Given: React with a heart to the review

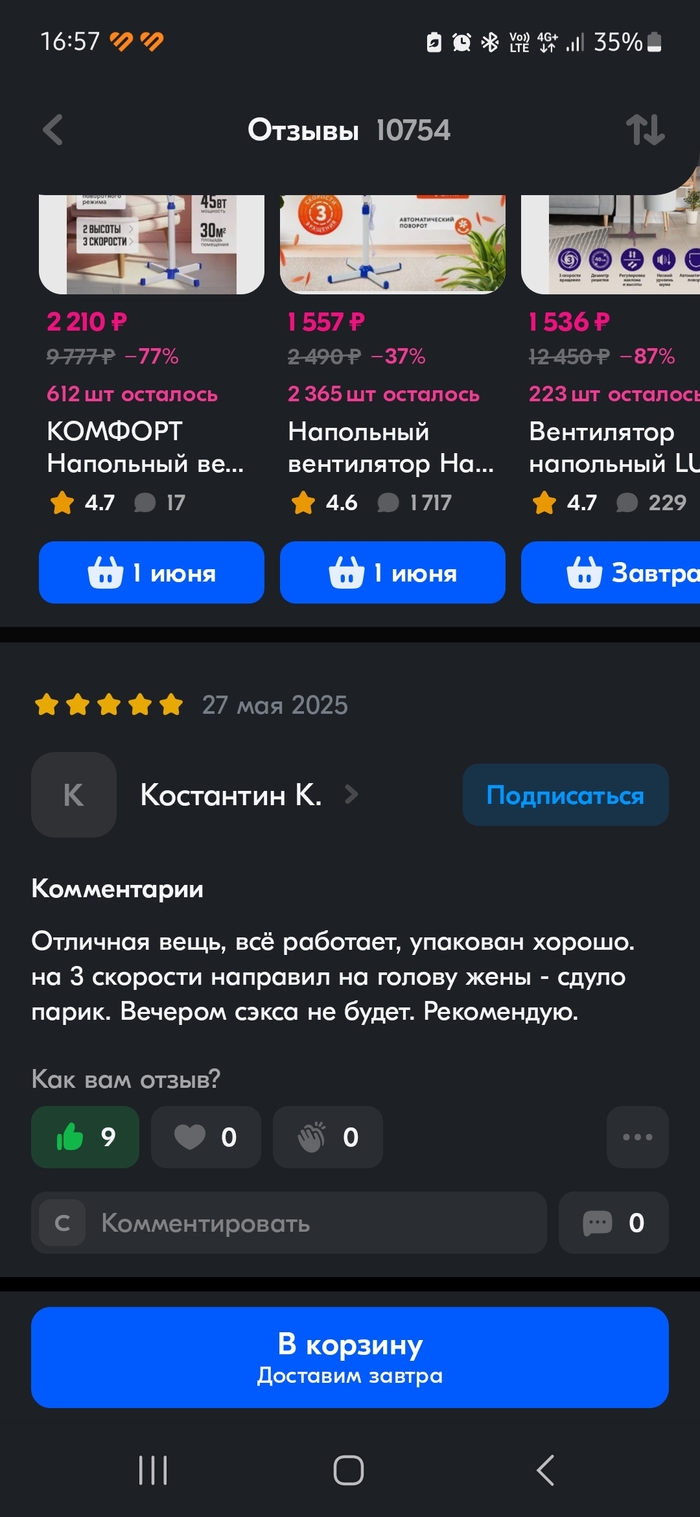Looking at the screenshot, I should [206, 1137].
